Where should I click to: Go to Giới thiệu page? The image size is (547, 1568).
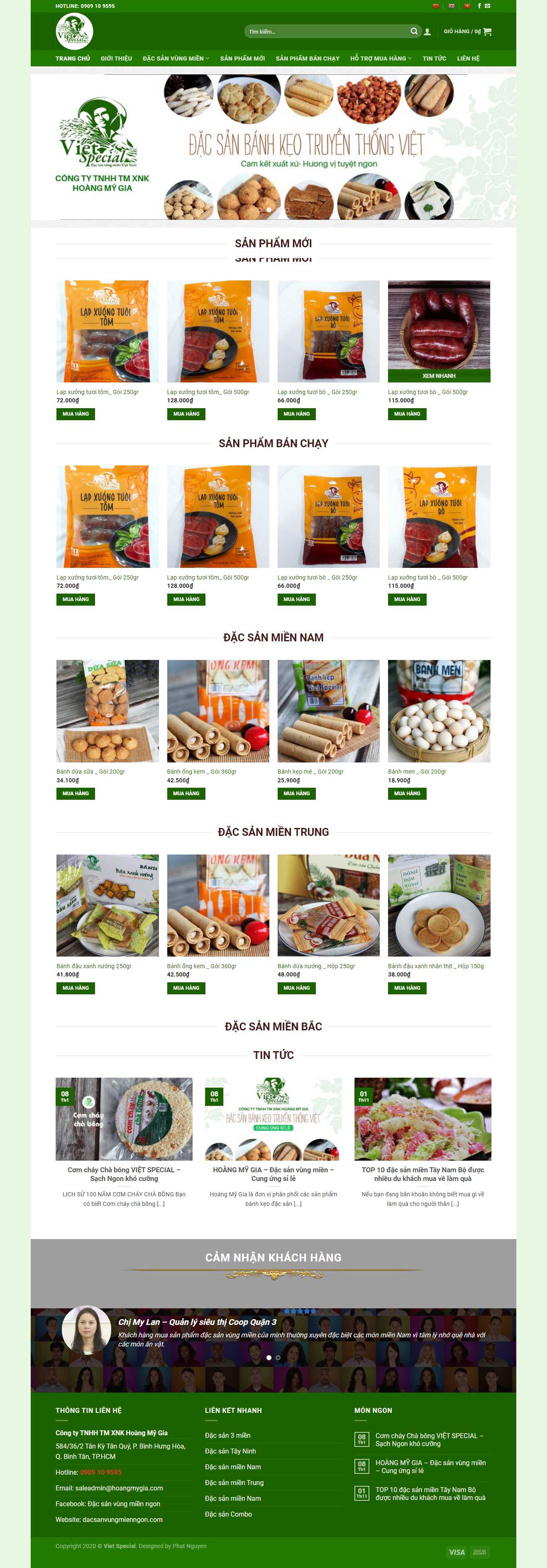click(116, 58)
